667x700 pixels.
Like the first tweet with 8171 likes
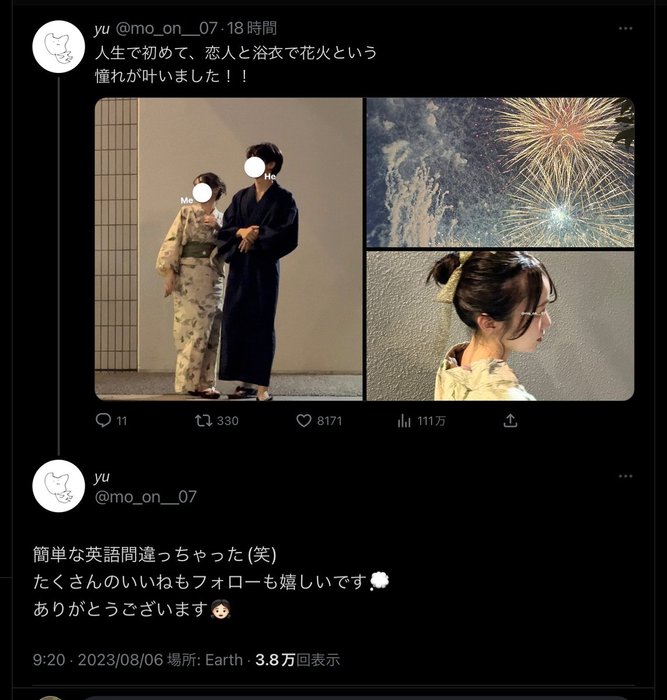click(x=305, y=421)
